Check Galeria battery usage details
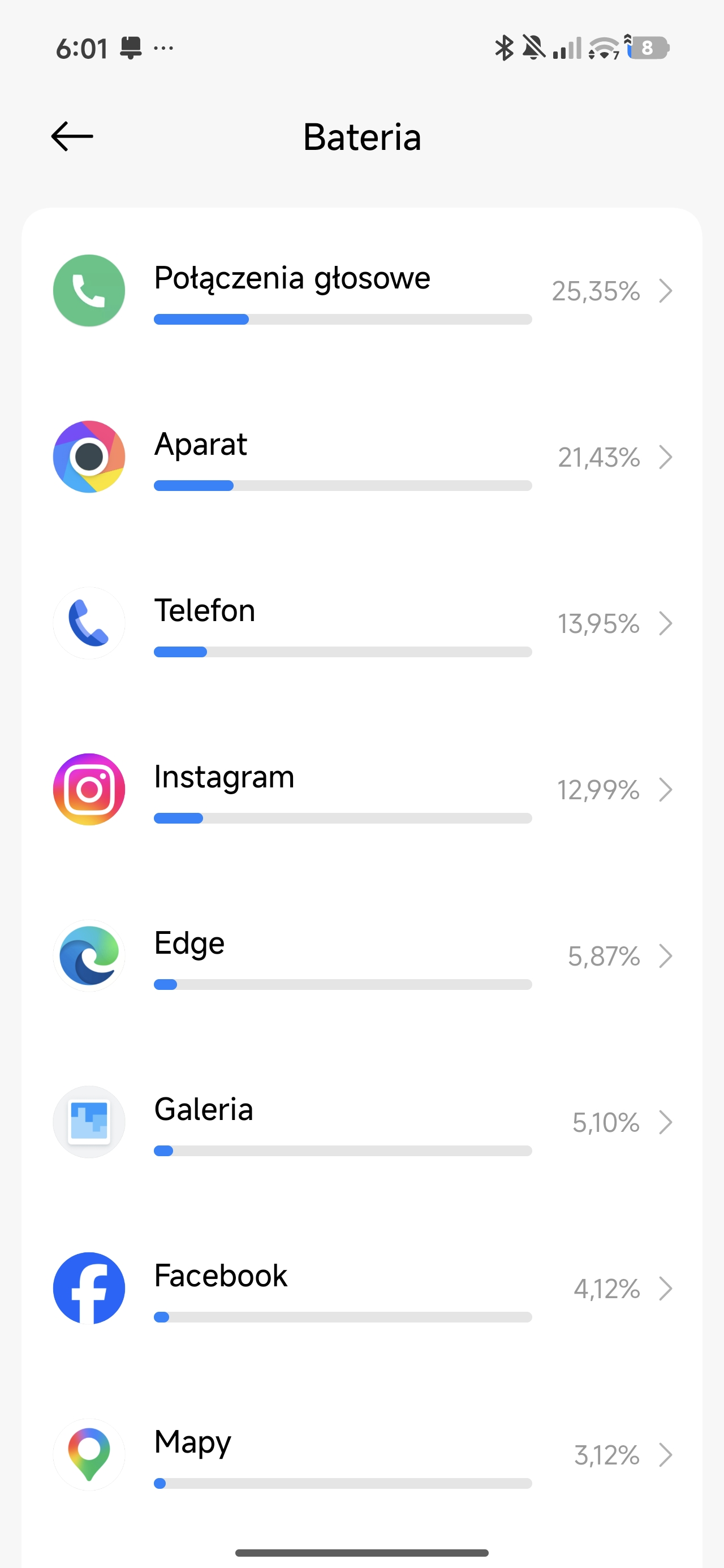 [x=361, y=1122]
